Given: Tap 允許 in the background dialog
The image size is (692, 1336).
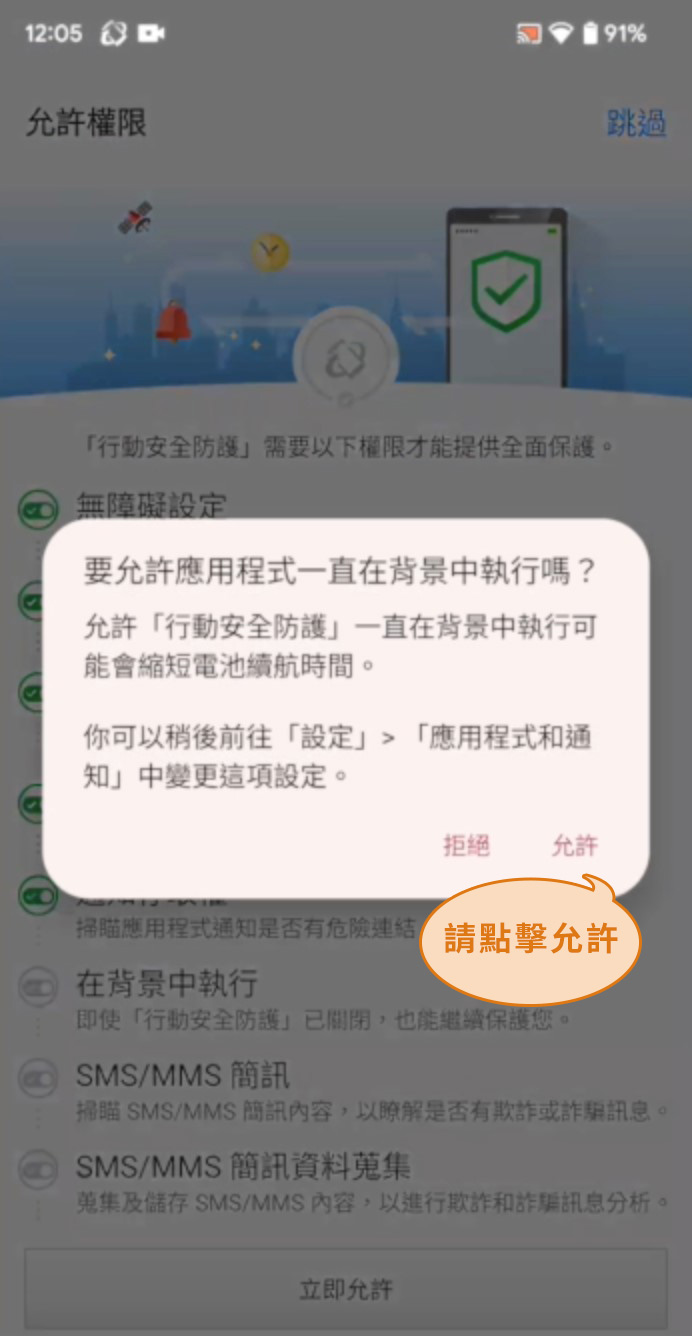Looking at the screenshot, I should point(574,846).
